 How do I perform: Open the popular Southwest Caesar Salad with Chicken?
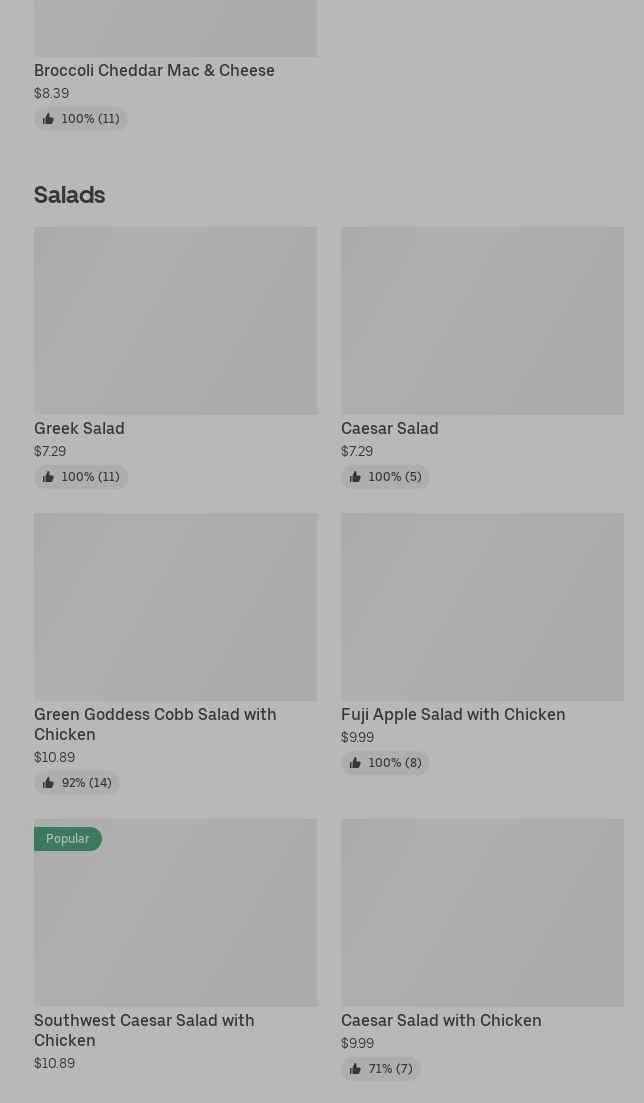pos(175,945)
